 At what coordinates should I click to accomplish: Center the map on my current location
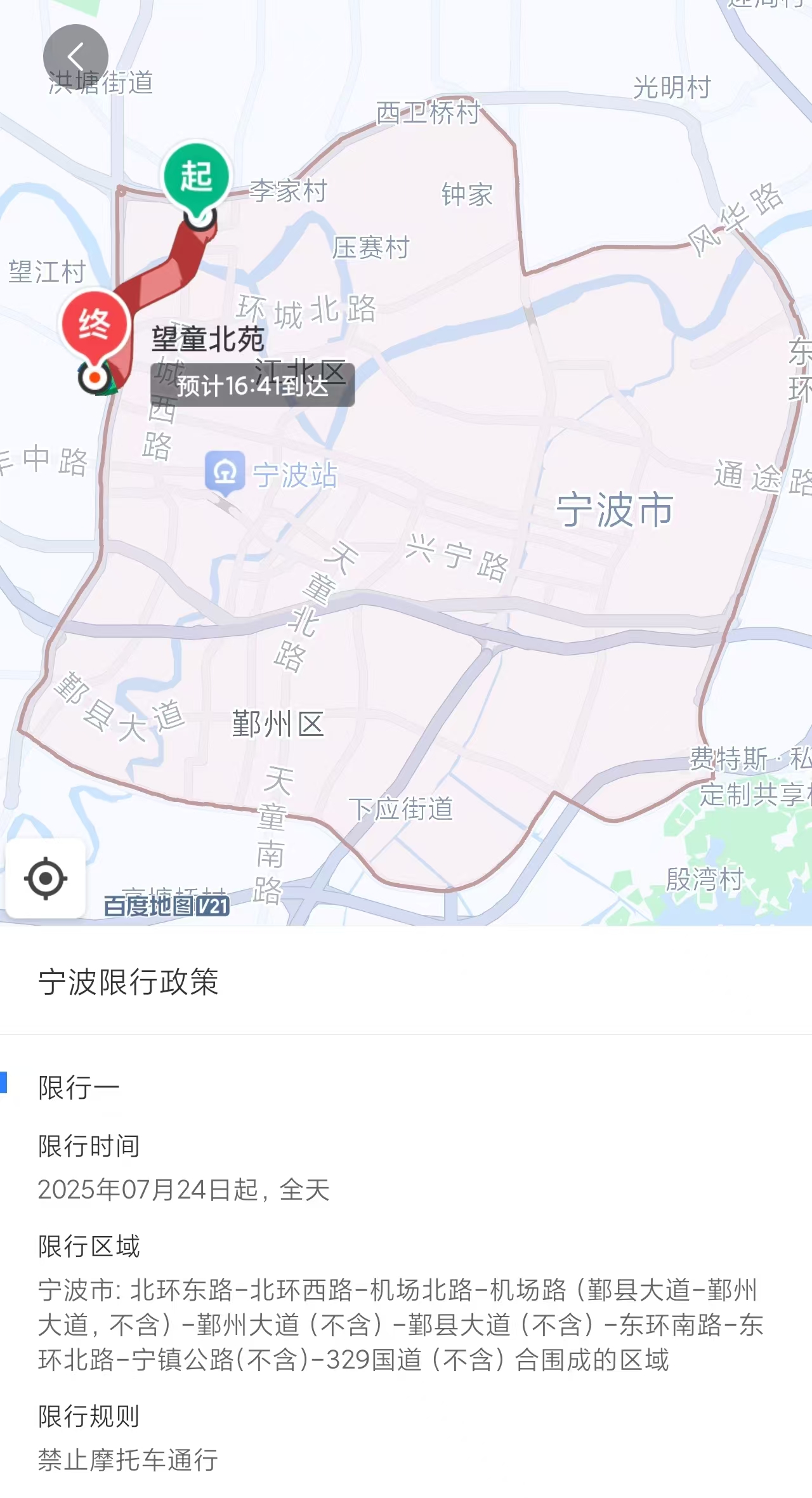coord(46,878)
